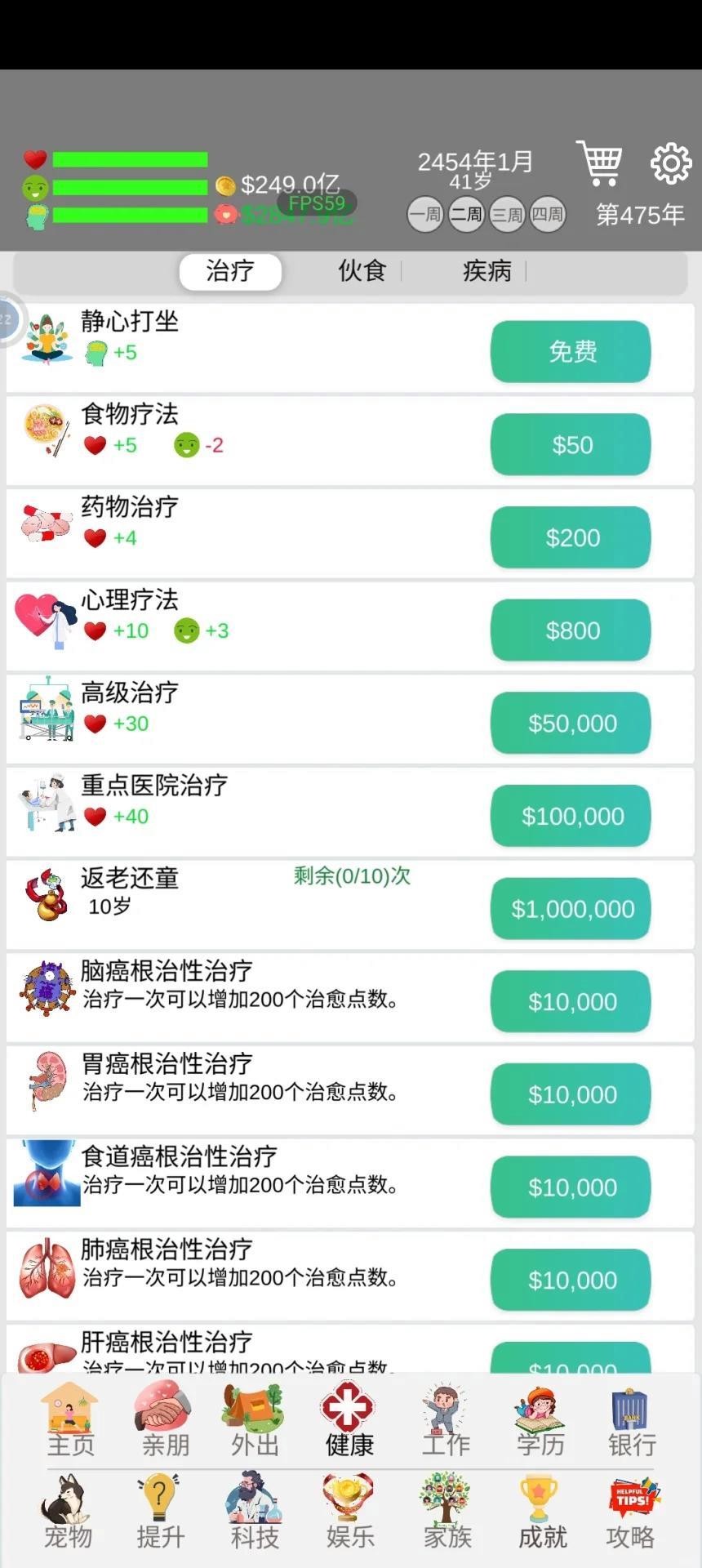This screenshot has width=702, height=1568.
Task: Switch to the 疾病 diseases tab
Action: point(487,270)
